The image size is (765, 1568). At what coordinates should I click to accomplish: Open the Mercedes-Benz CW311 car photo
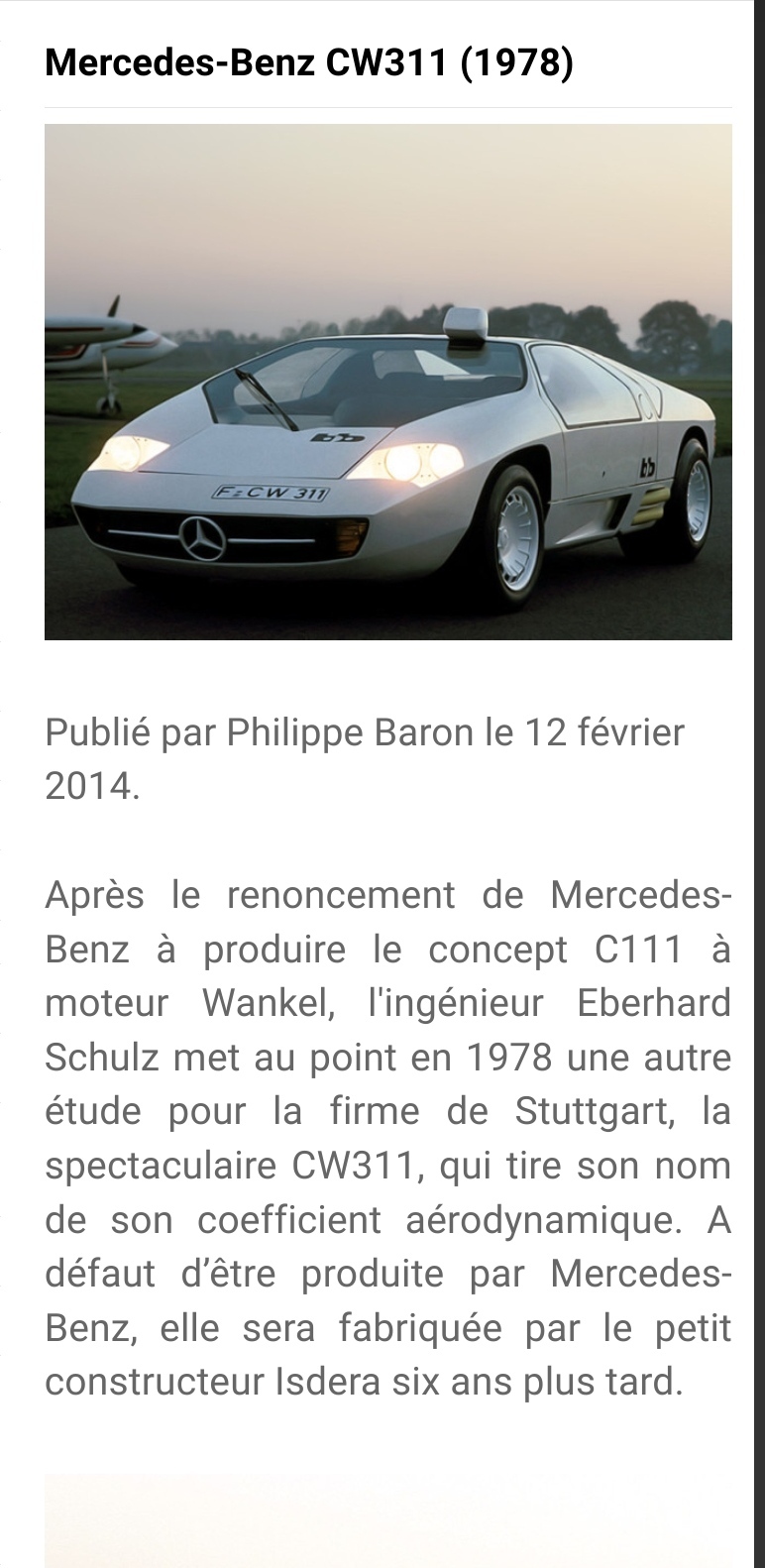(x=387, y=382)
